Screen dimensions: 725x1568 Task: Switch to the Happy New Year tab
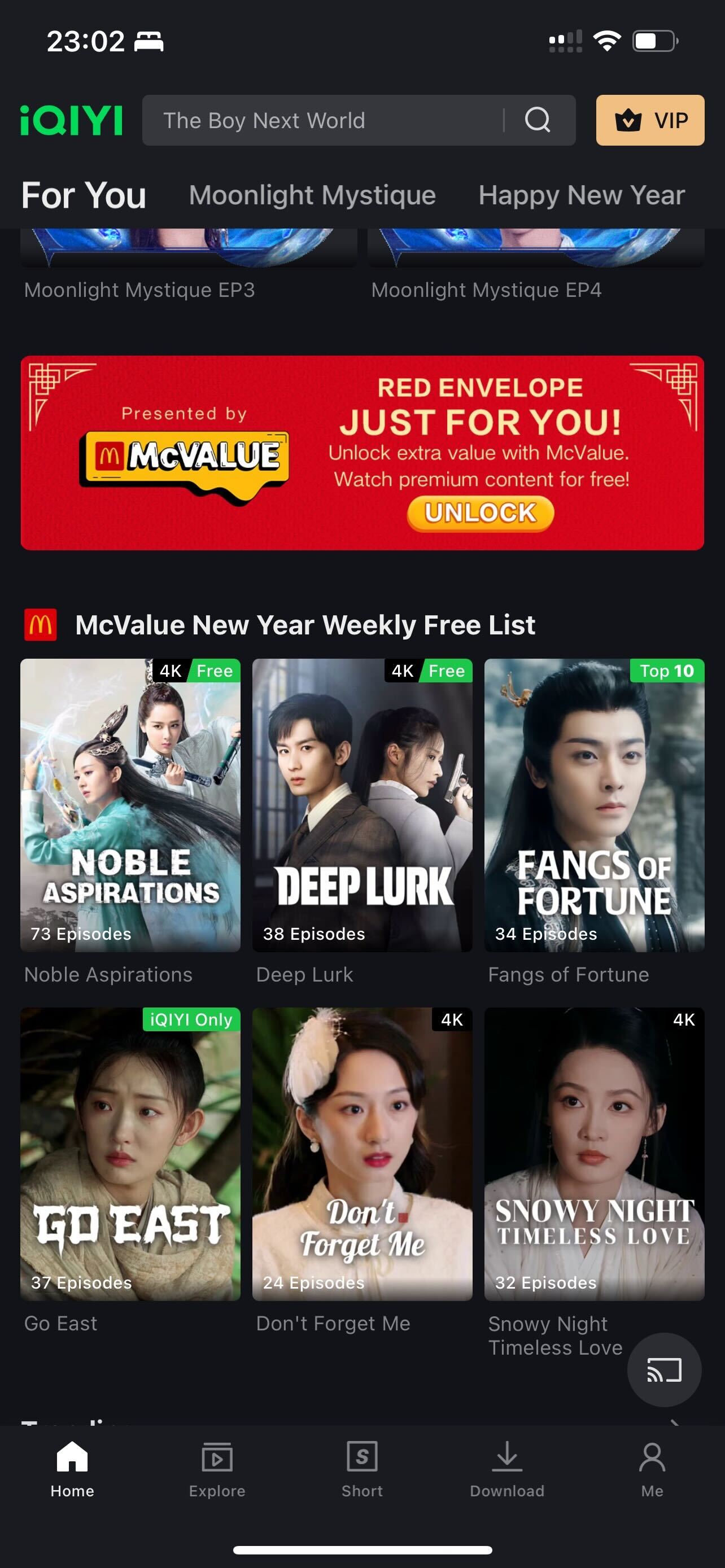point(582,195)
